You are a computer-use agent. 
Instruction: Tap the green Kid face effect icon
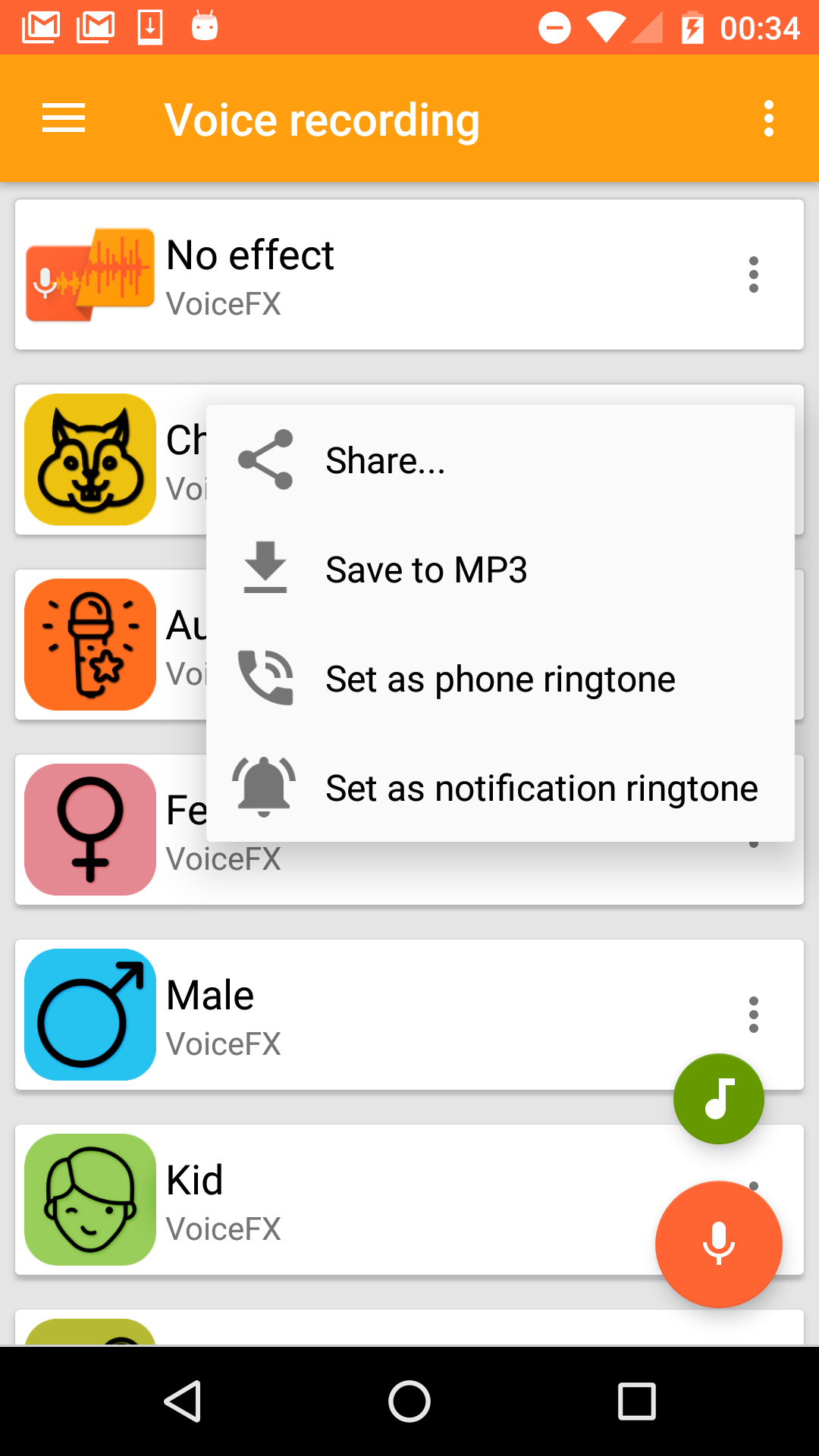pyautogui.click(x=89, y=1200)
